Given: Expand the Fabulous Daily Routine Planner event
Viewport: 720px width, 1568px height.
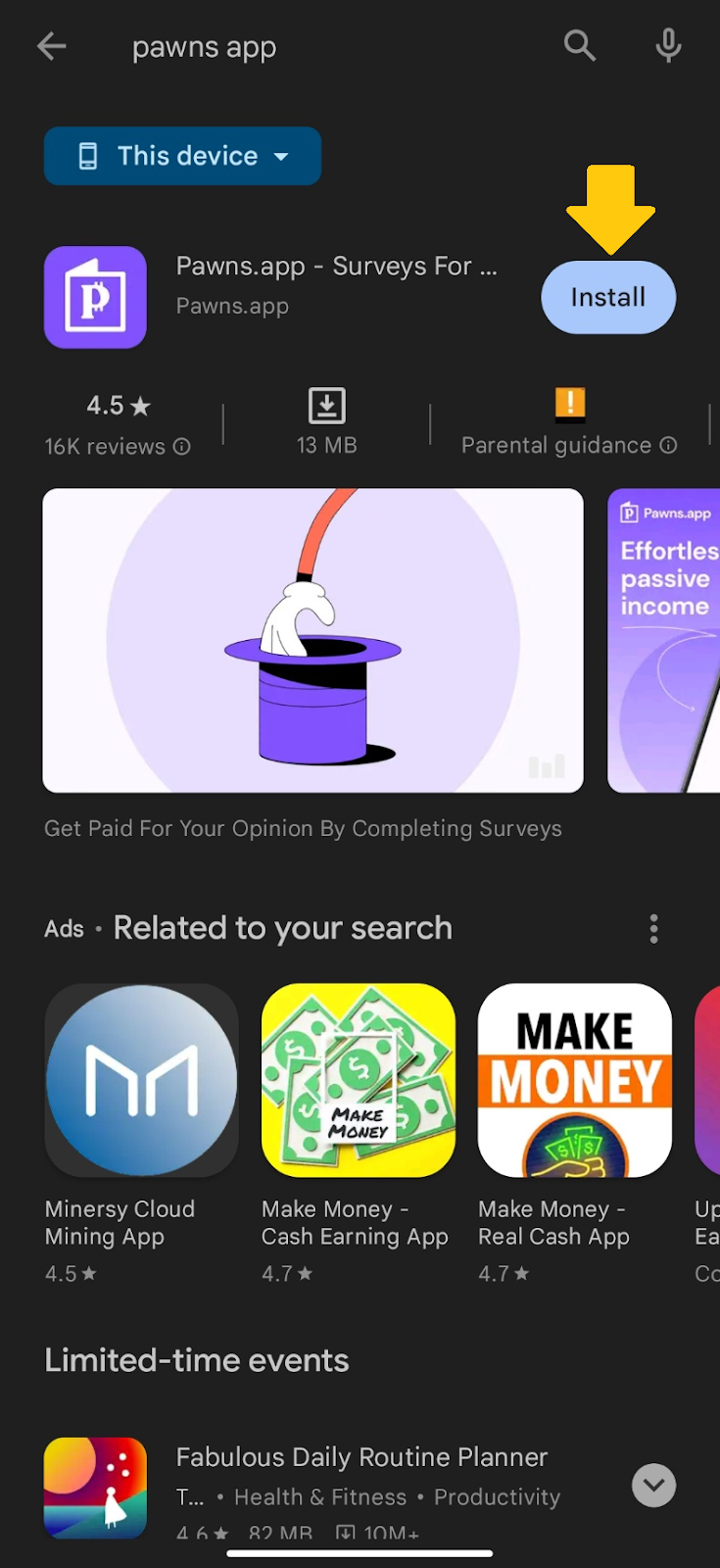Looking at the screenshot, I should point(653,1485).
